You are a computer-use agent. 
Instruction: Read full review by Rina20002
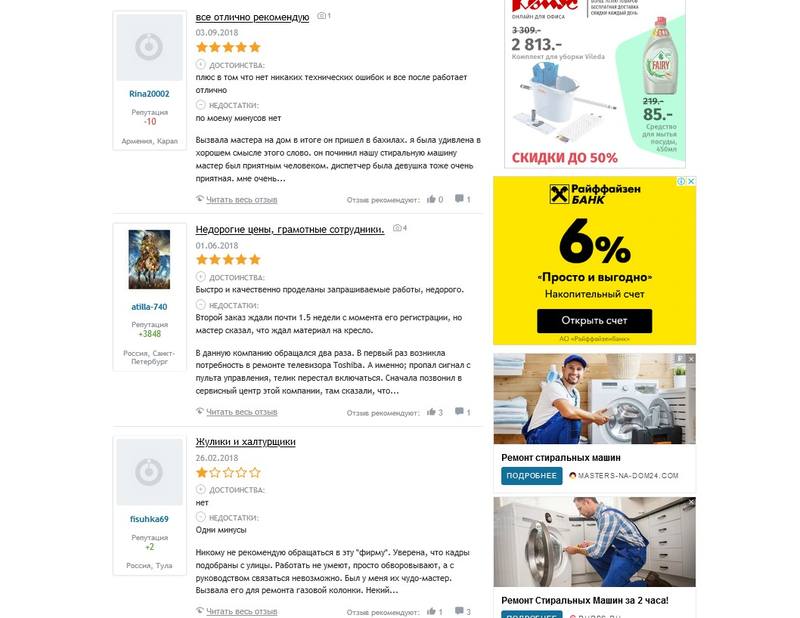(241, 200)
